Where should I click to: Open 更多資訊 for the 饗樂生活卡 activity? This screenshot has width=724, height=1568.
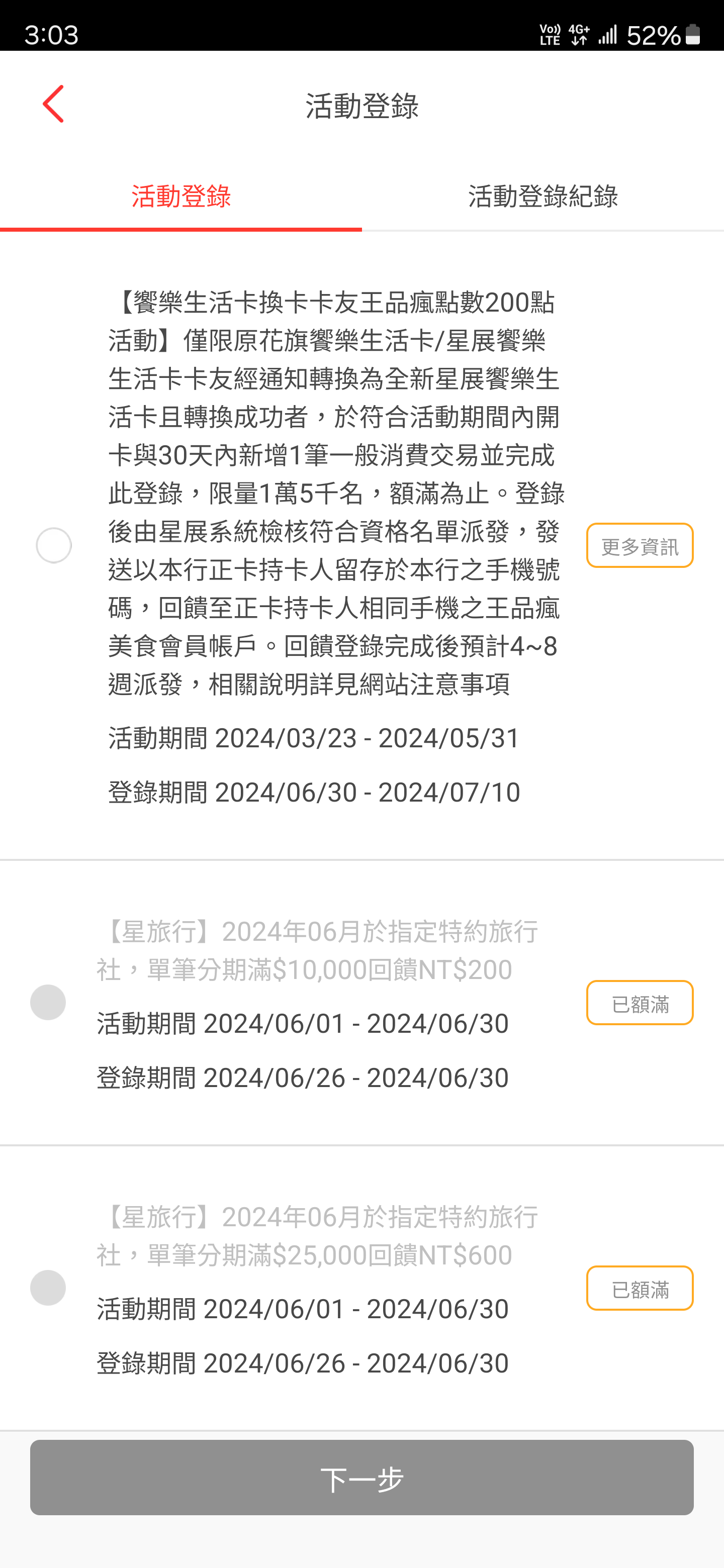pos(640,545)
